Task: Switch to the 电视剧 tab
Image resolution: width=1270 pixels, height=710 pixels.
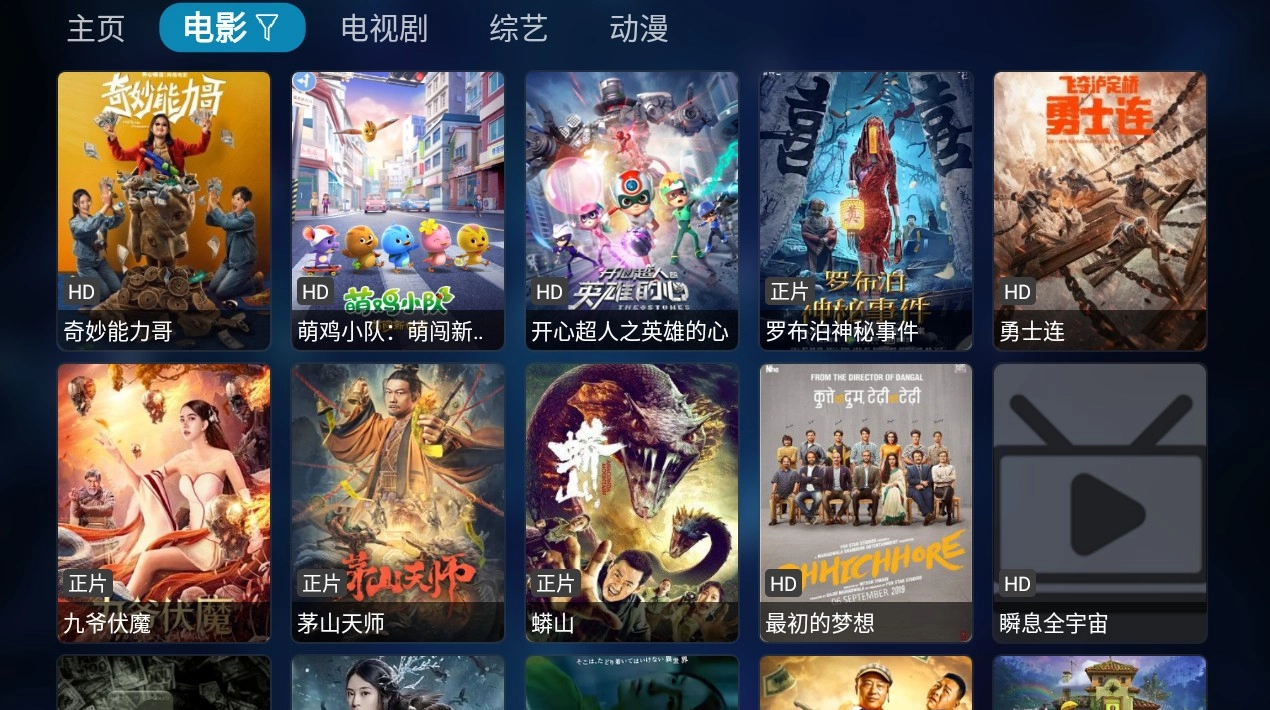Action: pos(384,28)
